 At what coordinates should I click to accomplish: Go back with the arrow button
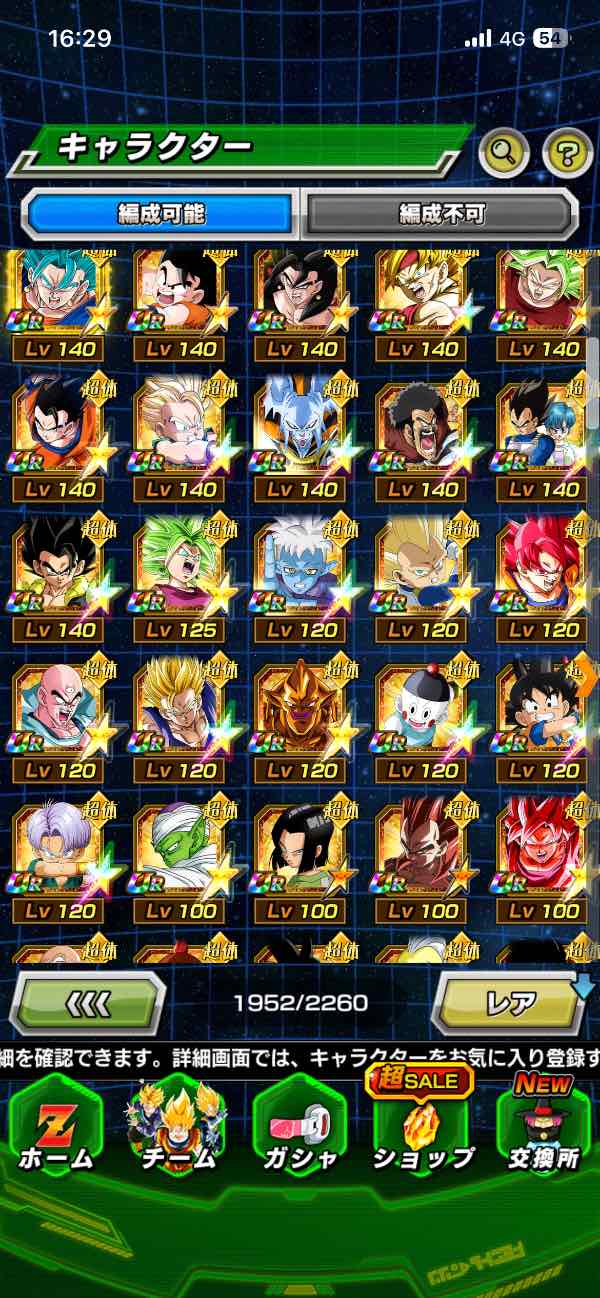point(87,1002)
